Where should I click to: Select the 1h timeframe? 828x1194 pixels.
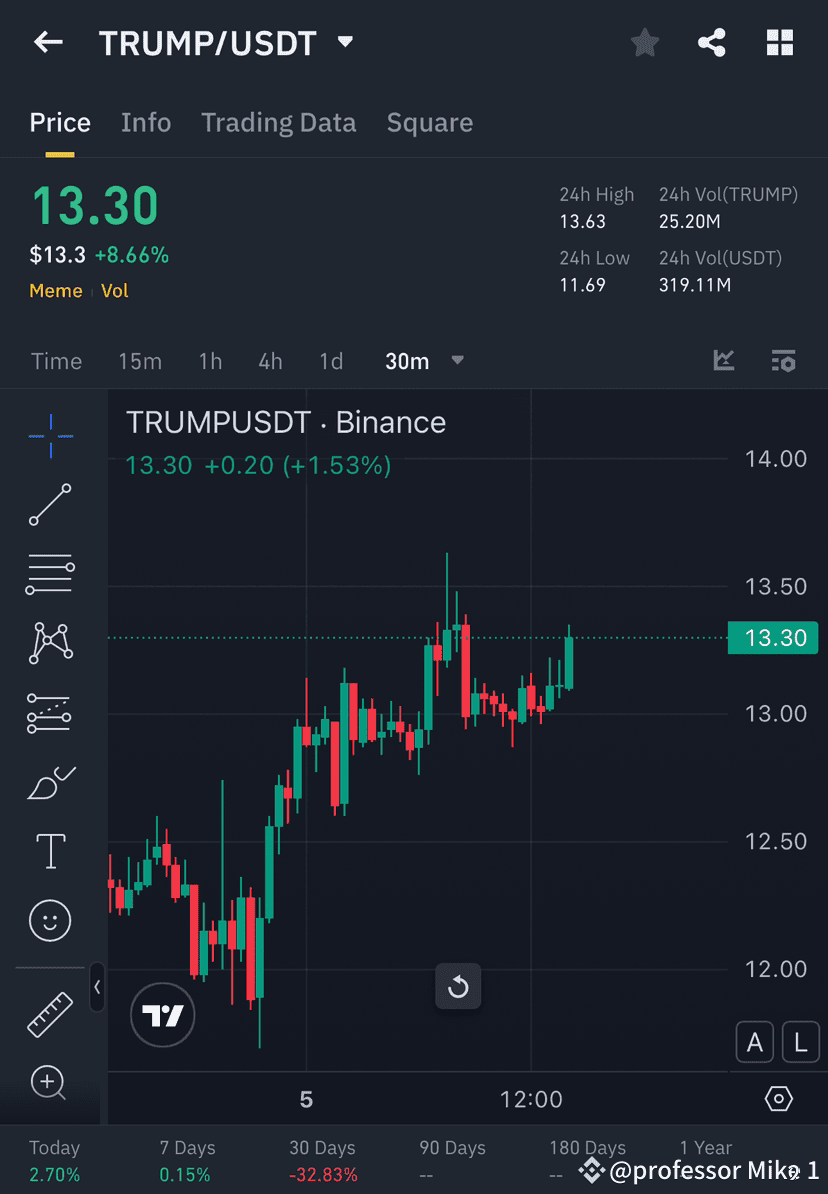click(210, 361)
